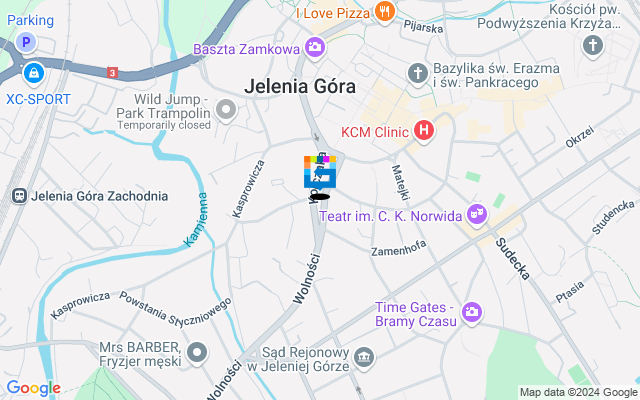
Task: Open the Baszta Zamkowa attraction marker
Action: (316, 47)
